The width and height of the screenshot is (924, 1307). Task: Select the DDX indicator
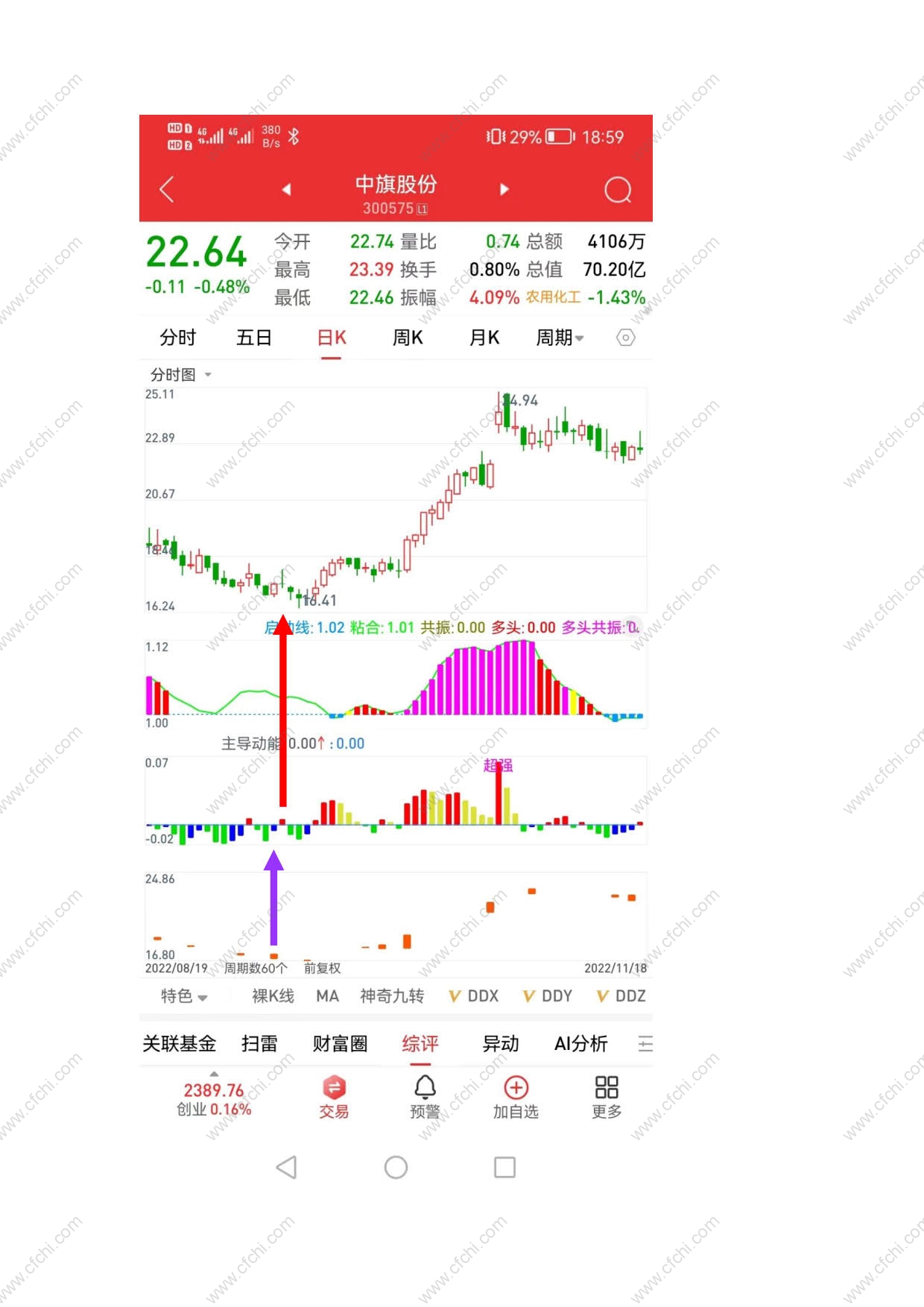(x=474, y=996)
